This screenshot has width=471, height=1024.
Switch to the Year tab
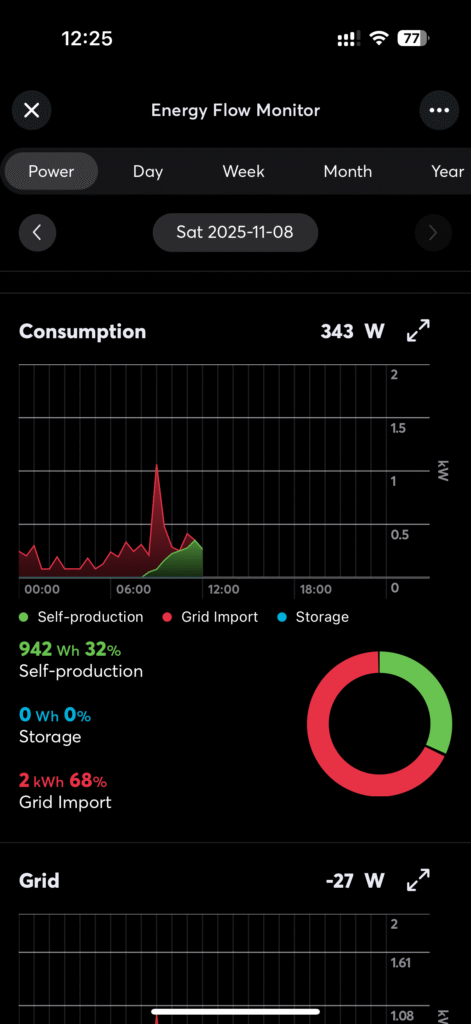pos(447,172)
